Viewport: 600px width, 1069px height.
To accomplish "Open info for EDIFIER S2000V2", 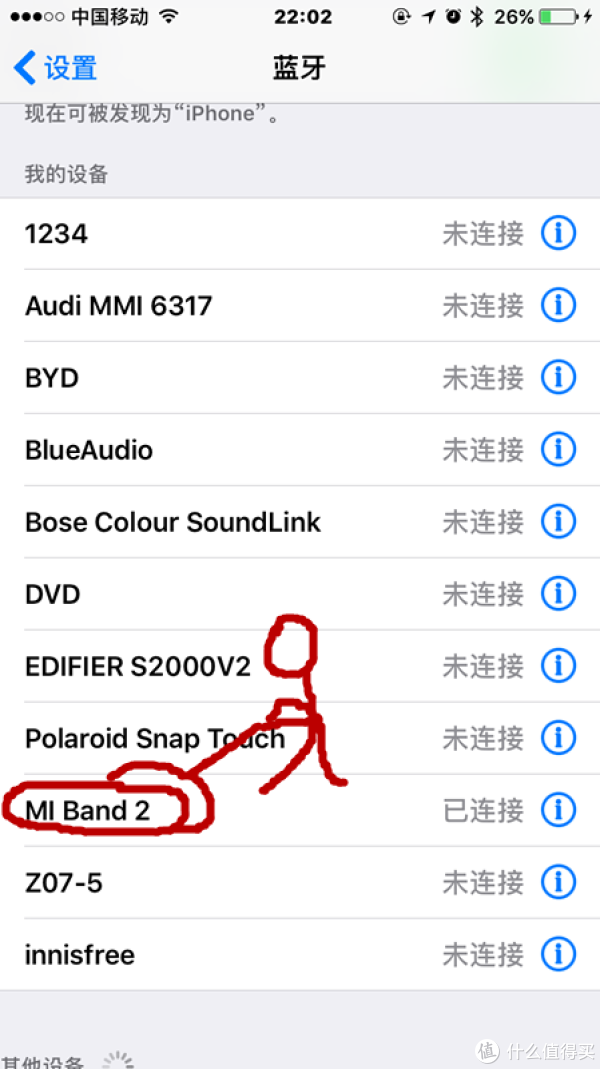I will coord(558,666).
